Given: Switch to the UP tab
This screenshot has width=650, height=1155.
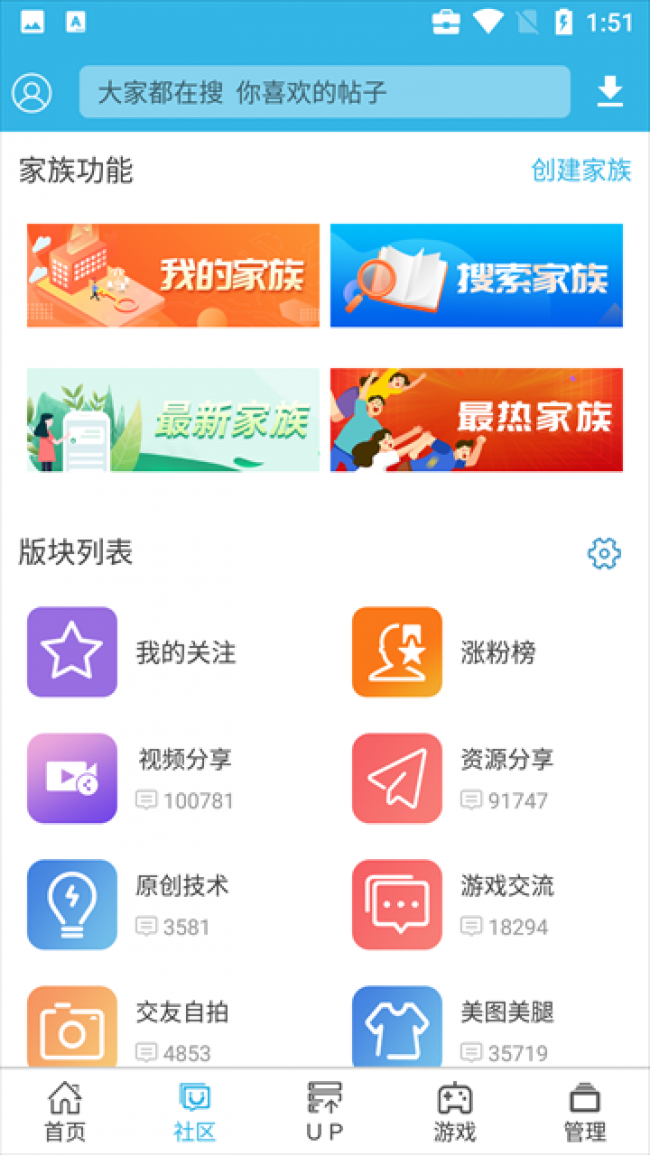Looking at the screenshot, I should [324, 1111].
